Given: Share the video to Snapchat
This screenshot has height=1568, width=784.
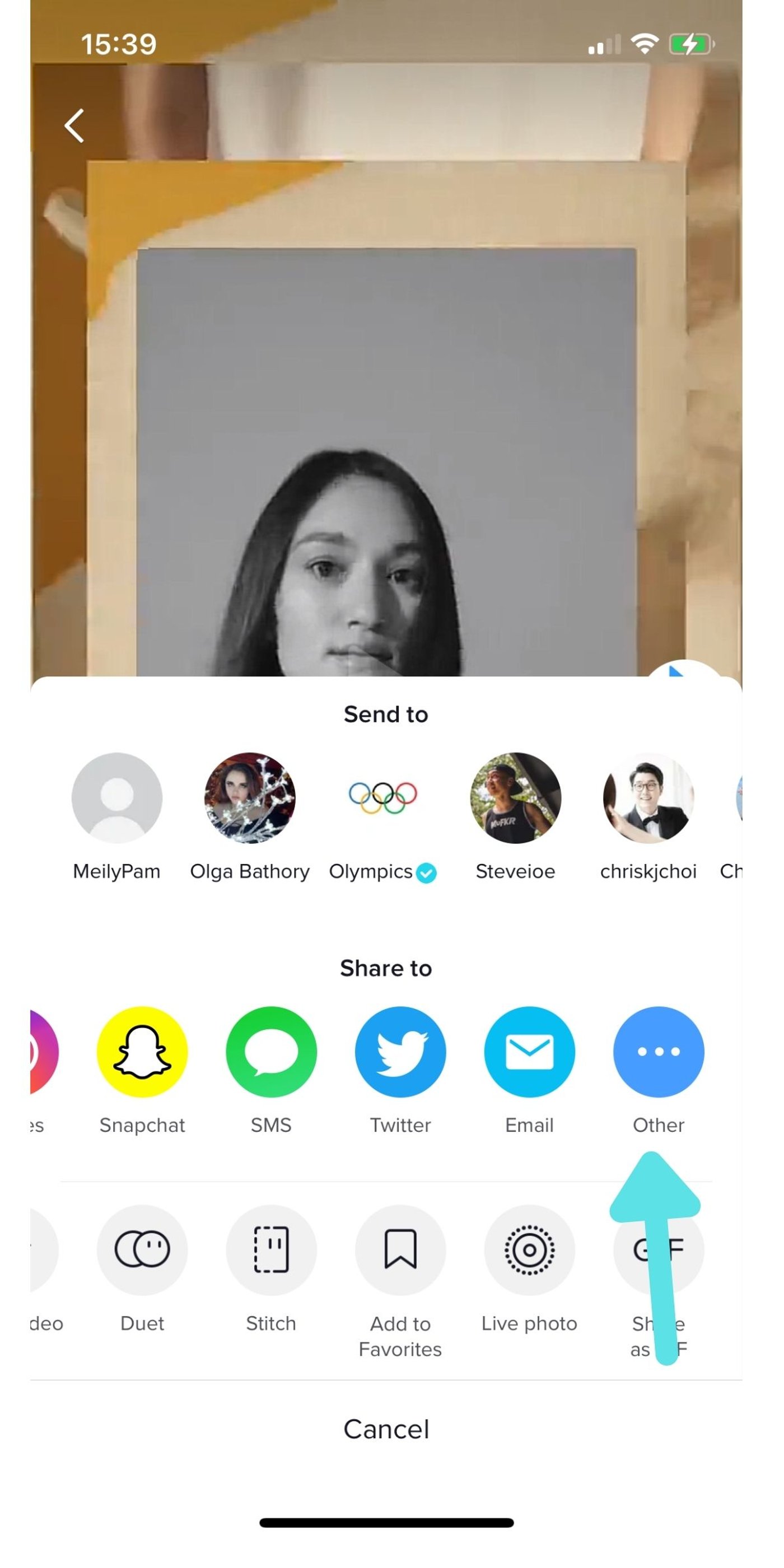Looking at the screenshot, I should (141, 1052).
